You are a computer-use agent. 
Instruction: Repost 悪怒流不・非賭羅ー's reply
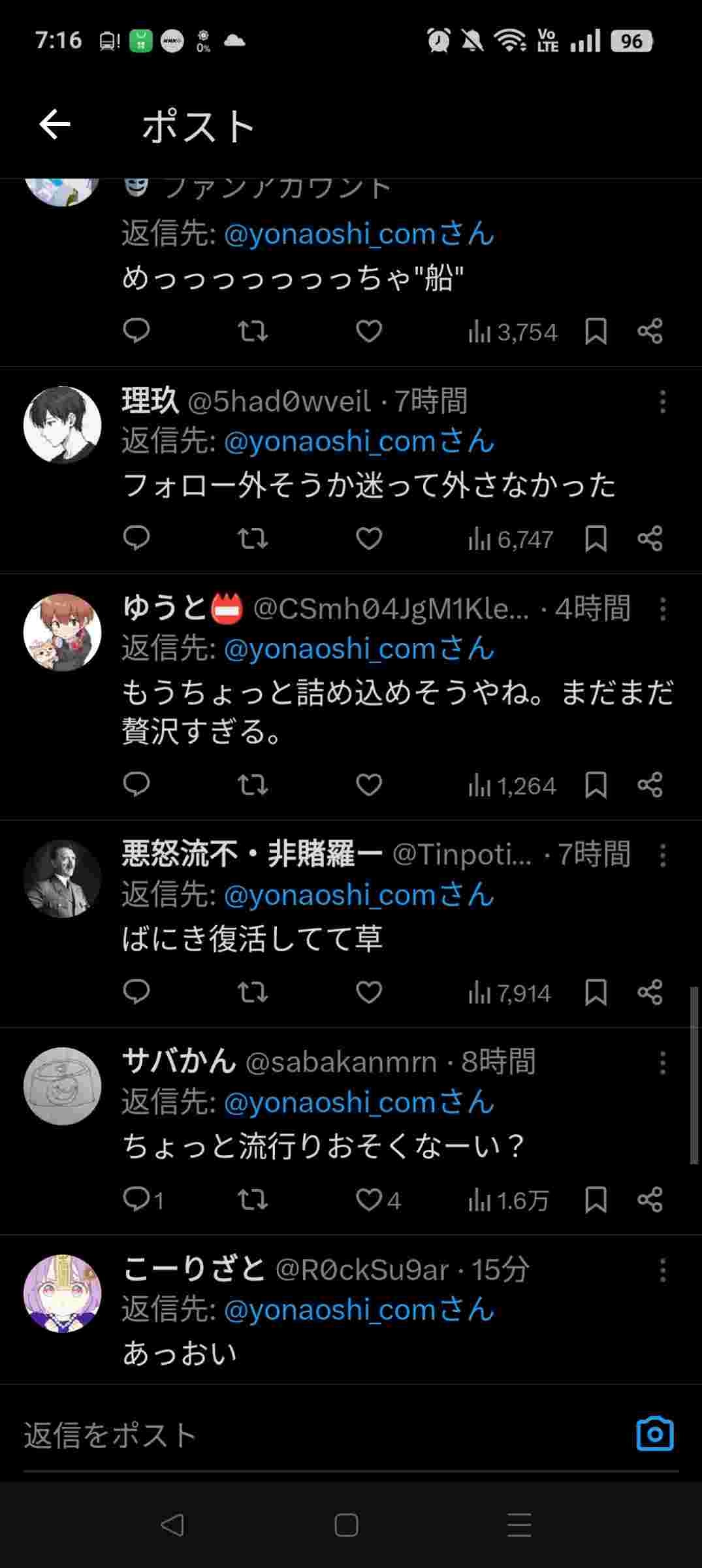[252, 992]
